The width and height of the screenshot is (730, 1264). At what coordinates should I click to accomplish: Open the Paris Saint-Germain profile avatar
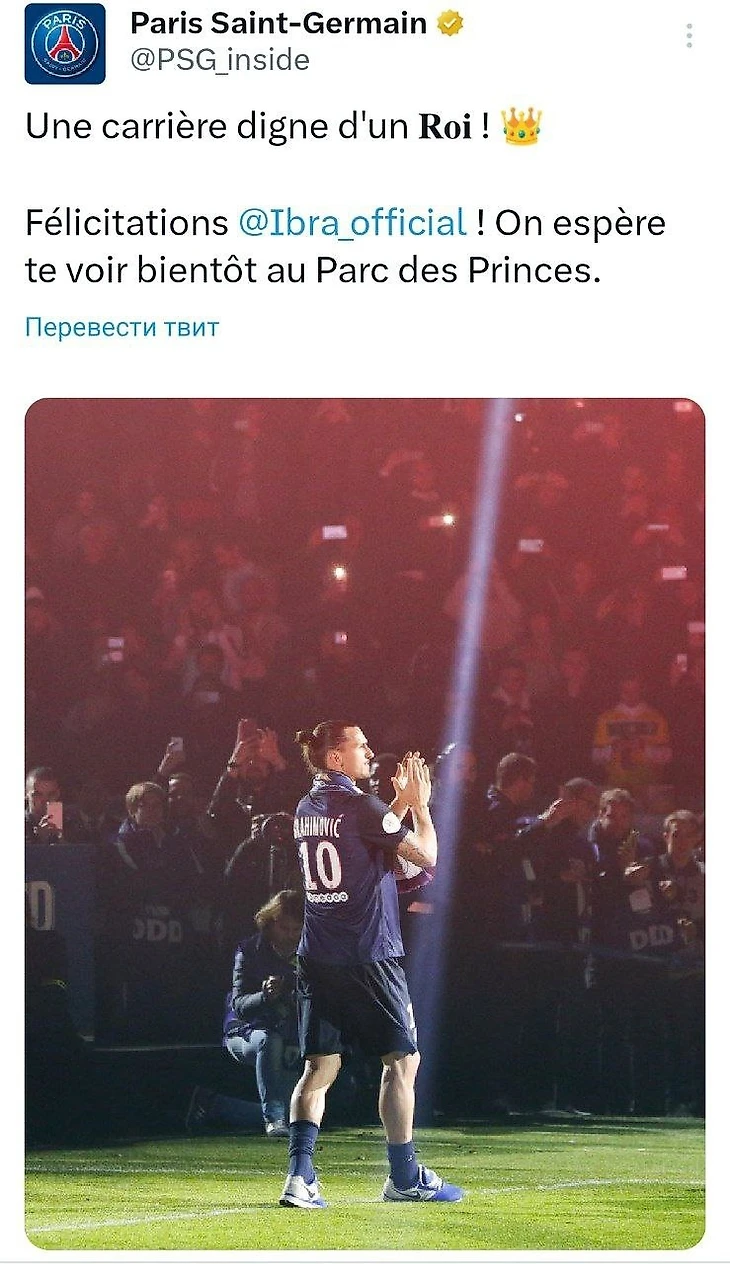pyautogui.click(x=65, y=44)
